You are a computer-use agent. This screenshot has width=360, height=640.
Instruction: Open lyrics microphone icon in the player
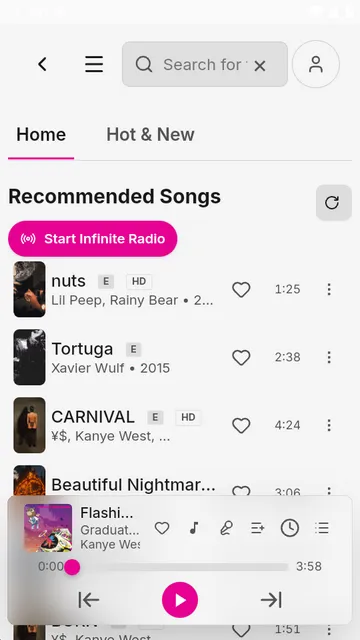tap(226, 528)
